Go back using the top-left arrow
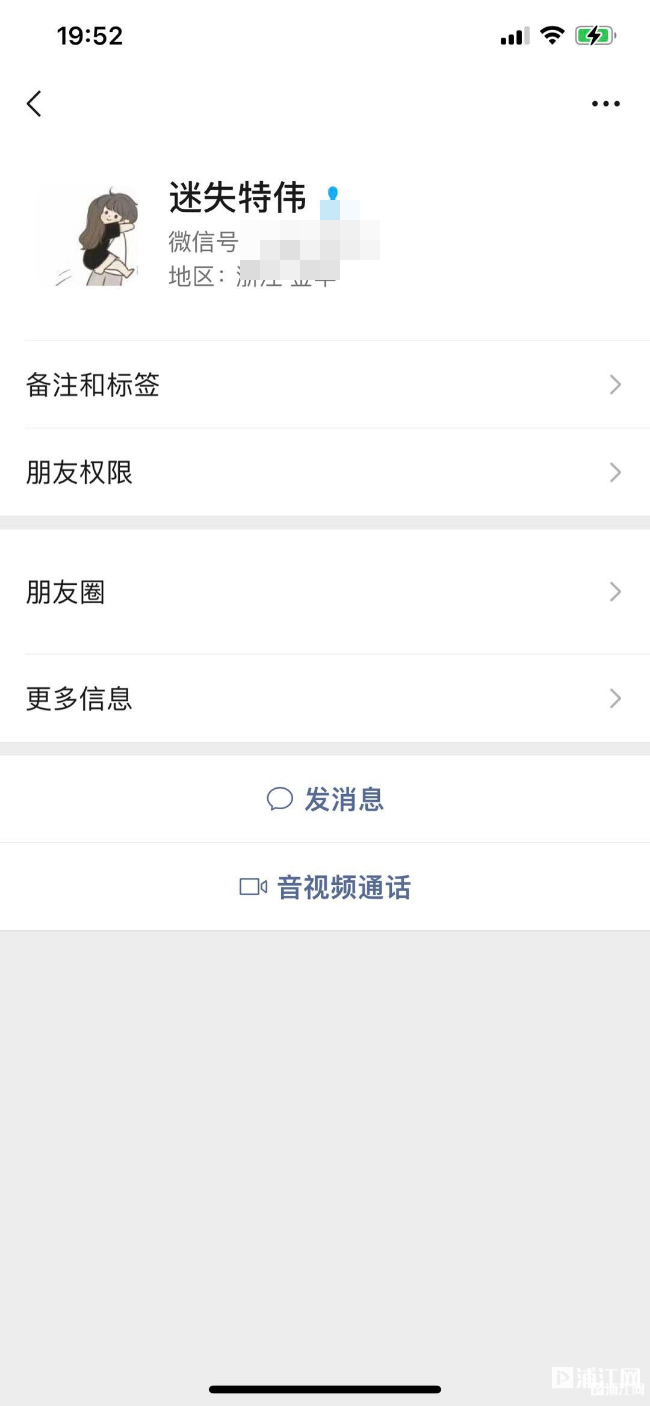 (34, 103)
